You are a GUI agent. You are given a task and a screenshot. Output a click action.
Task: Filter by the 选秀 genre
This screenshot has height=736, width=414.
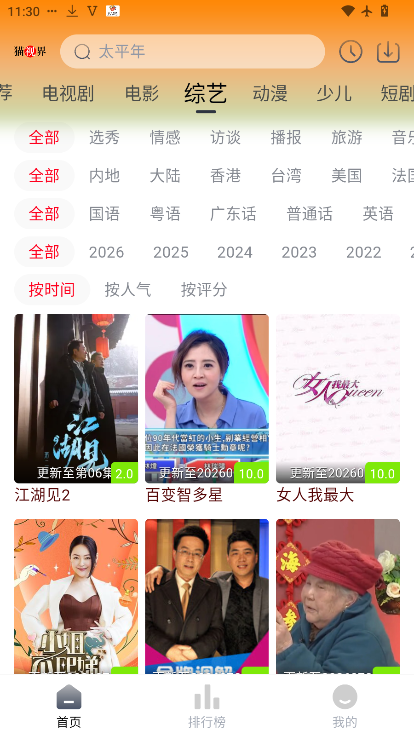(104, 138)
